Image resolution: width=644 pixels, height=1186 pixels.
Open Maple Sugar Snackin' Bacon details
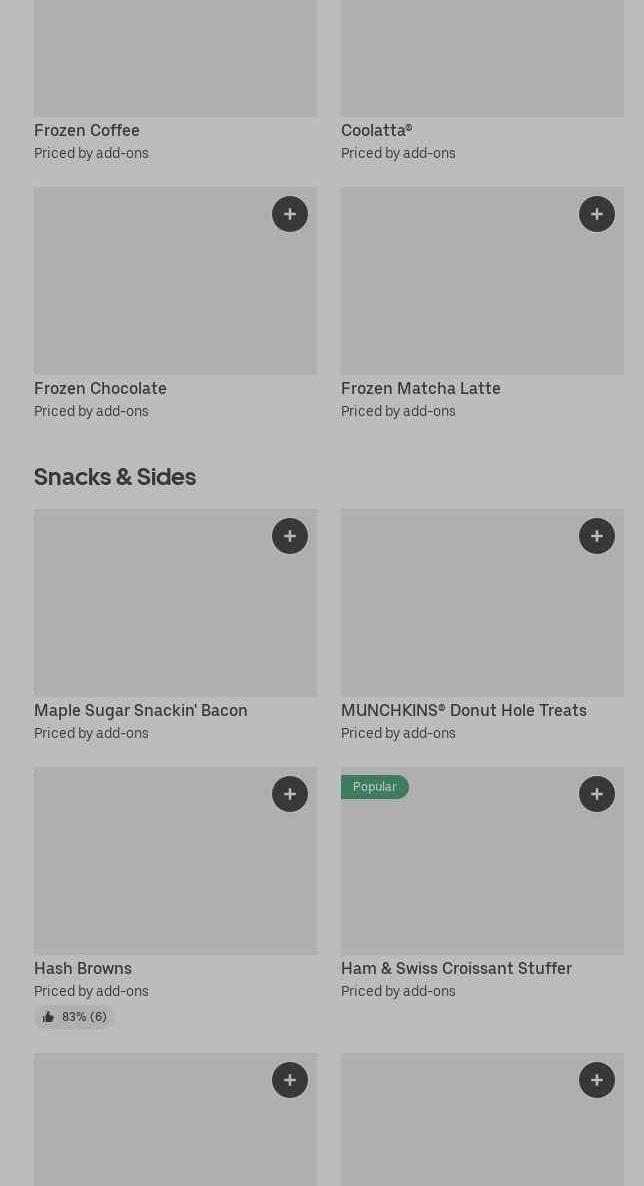pyautogui.click(x=140, y=710)
